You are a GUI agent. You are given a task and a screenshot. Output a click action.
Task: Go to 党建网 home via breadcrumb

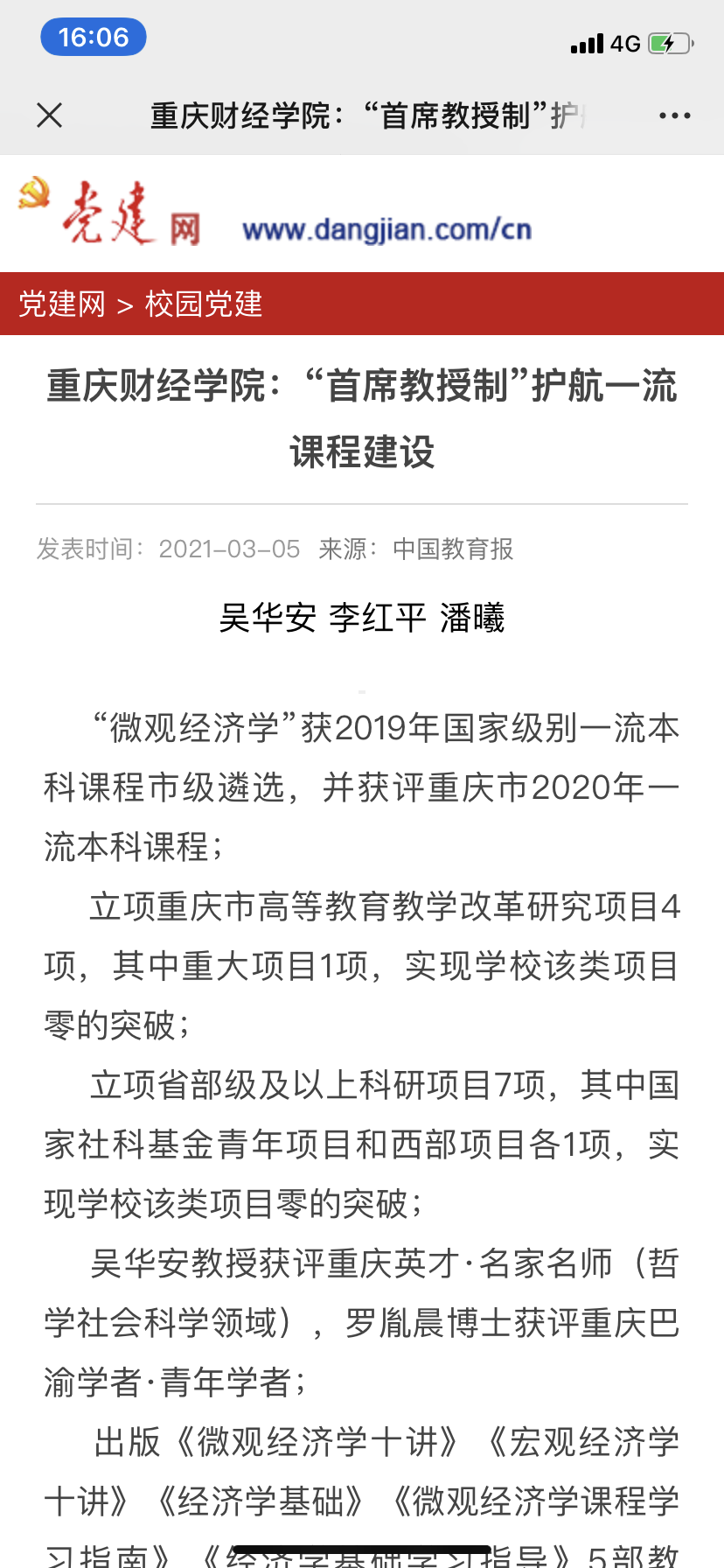coord(62,304)
